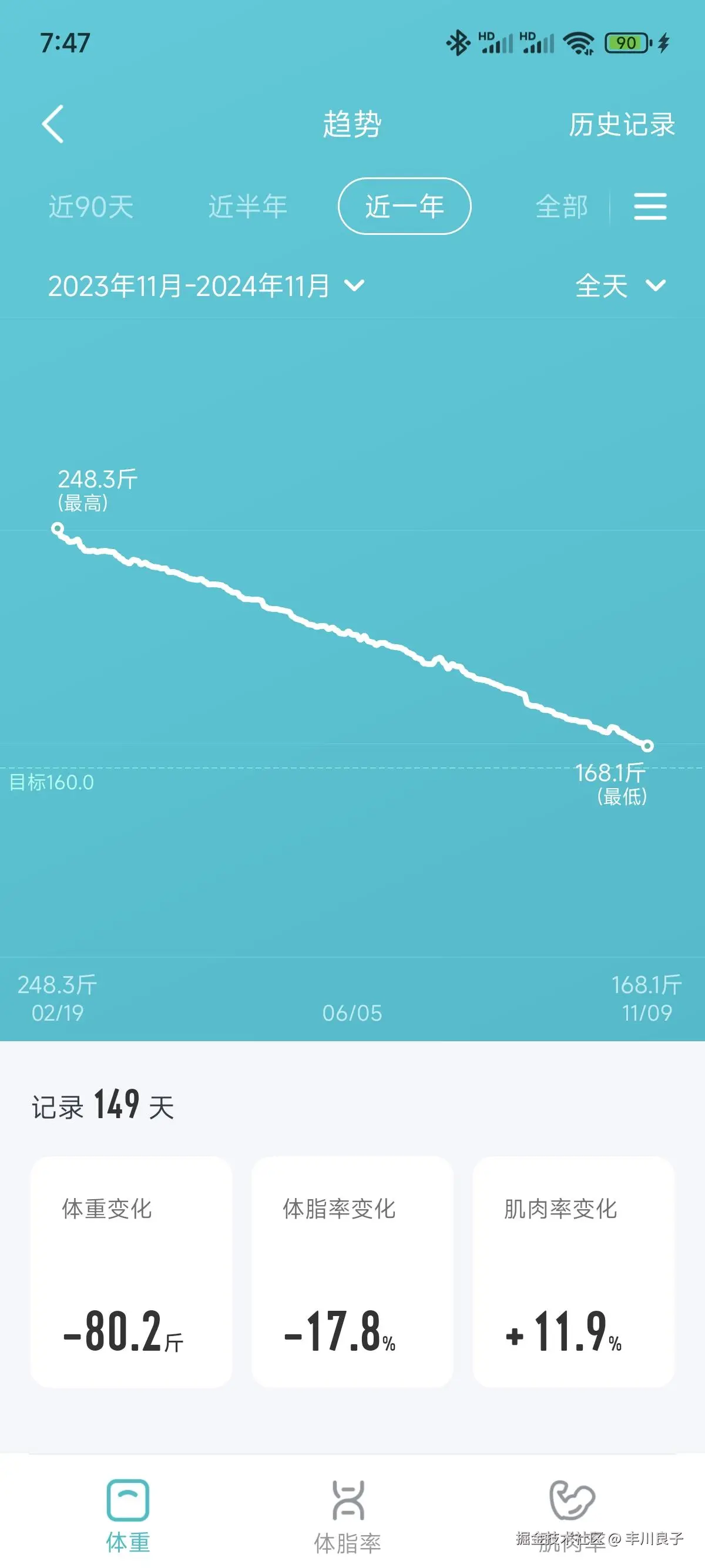This screenshot has width=705, height=1568.
Task: Switch to the 体重 bottom tab
Action: (128, 1516)
